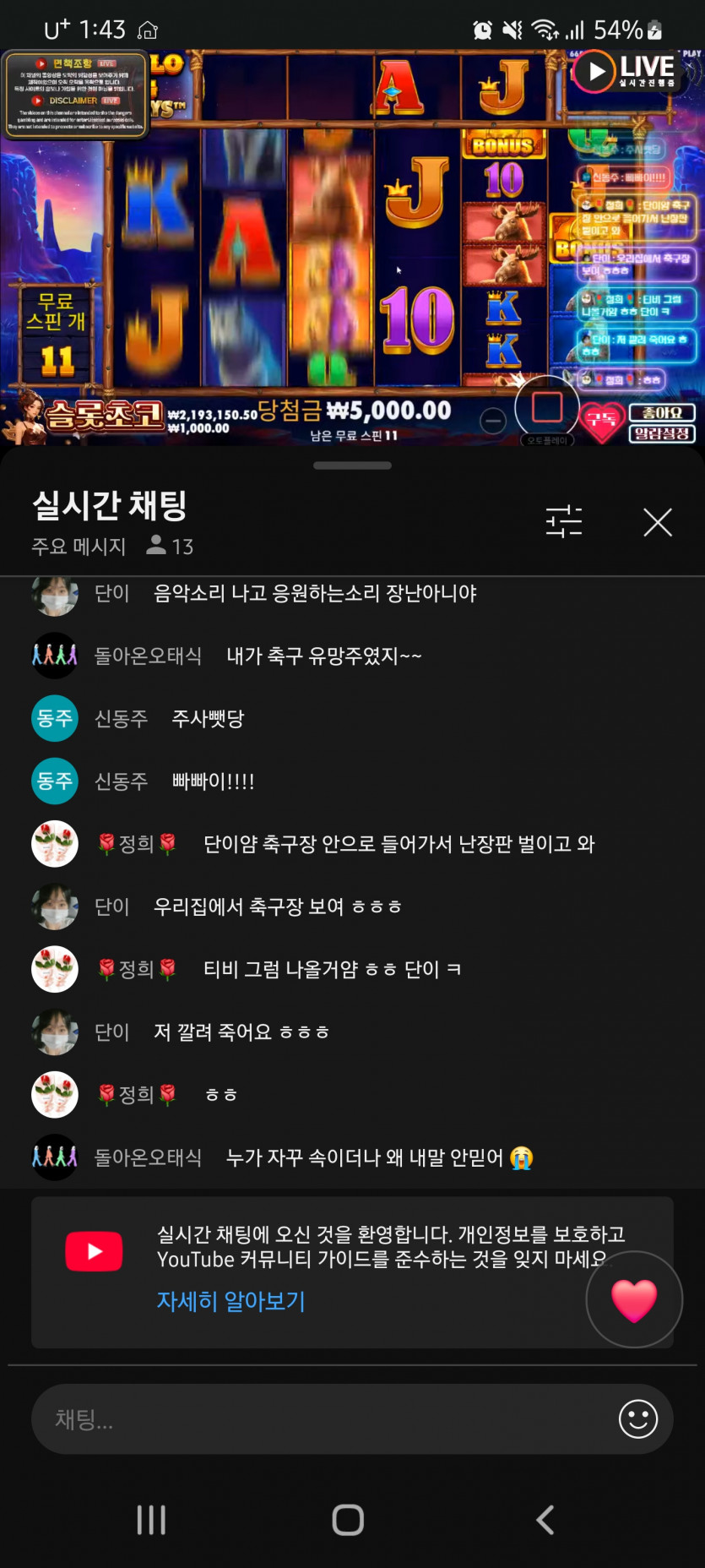The width and height of the screenshot is (705, 1568).
Task: Open the live chat filter settings
Action: [x=563, y=521]
